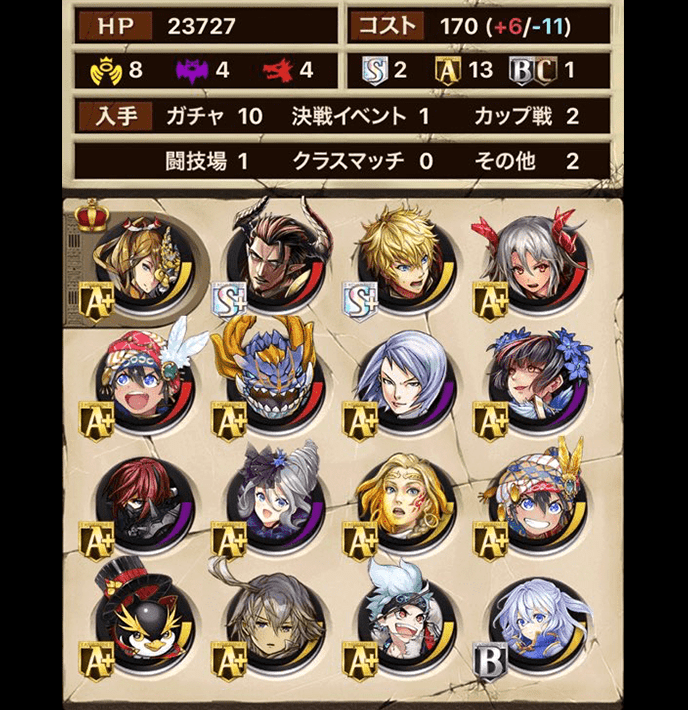Viewport: 688px width, 710px height.
Task: Select the golden-haired woman with red face marking
Action: (x=399, y=502)
